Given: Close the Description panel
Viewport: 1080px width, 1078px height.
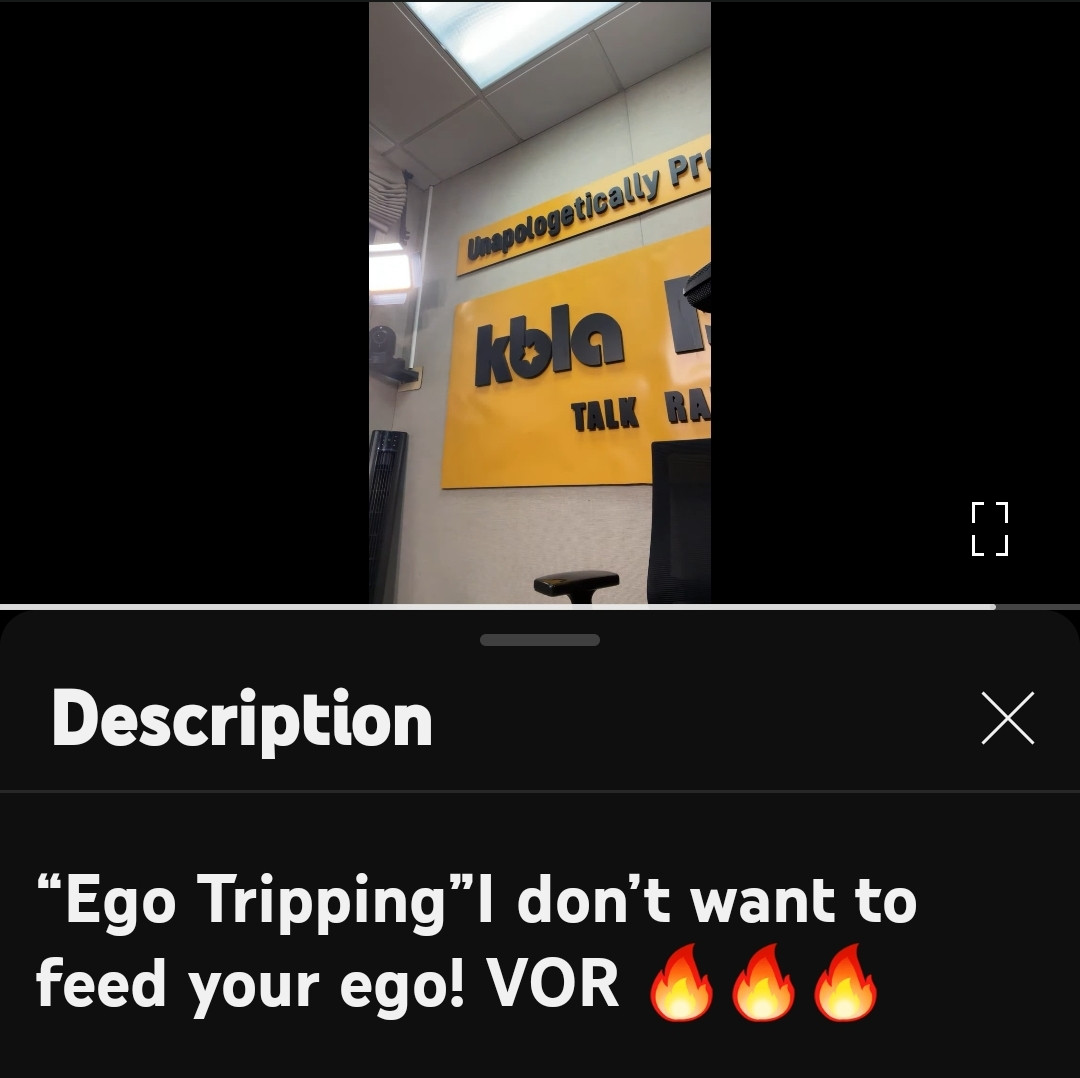Looking at the screenshot, I should pos(1007,718).
